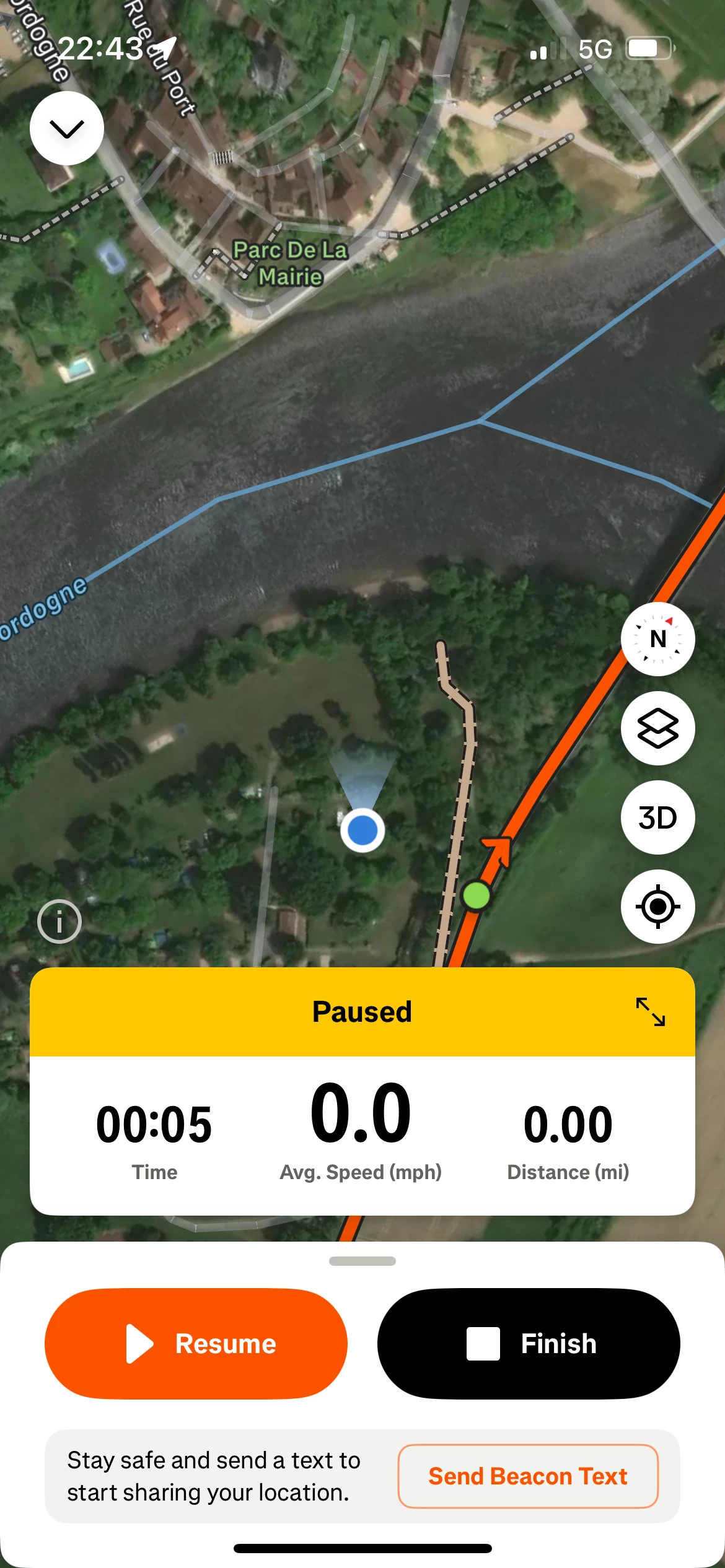725x1568 pixels.
Task: Resume the paused activity recording
Action: click(x=196, y=1344)
